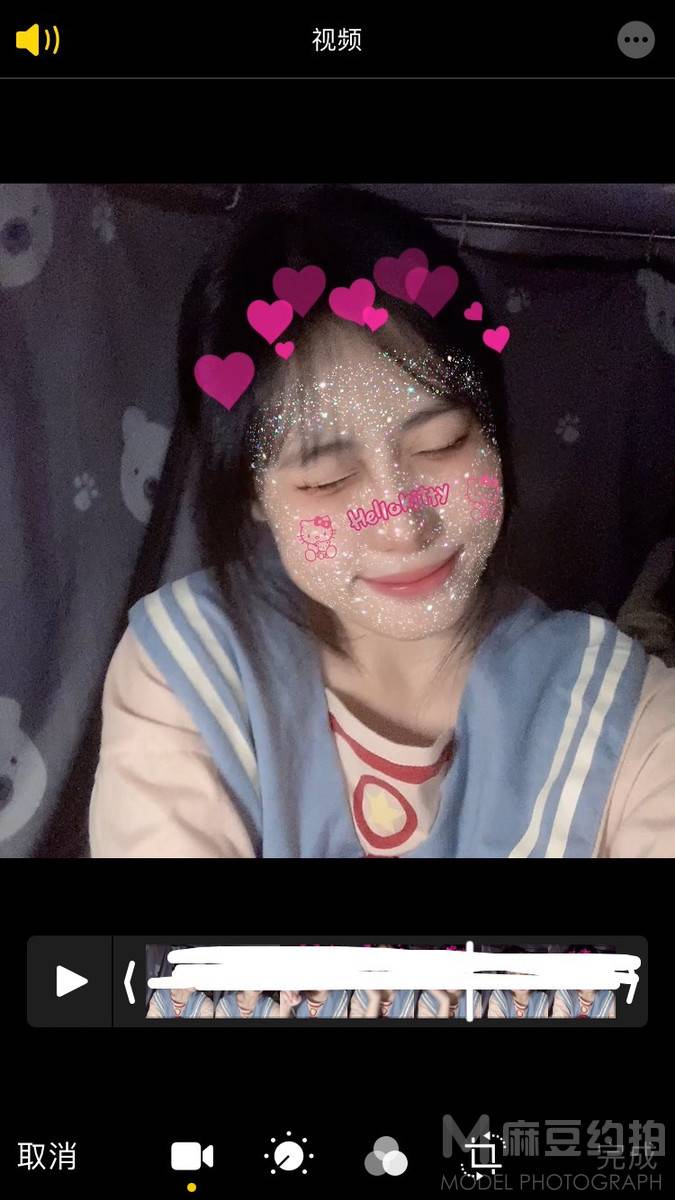Image resolution: width=675 pixels, height=1200 pixels.
Task: Select the video trim tool
Action: (x=192, y=1157)
